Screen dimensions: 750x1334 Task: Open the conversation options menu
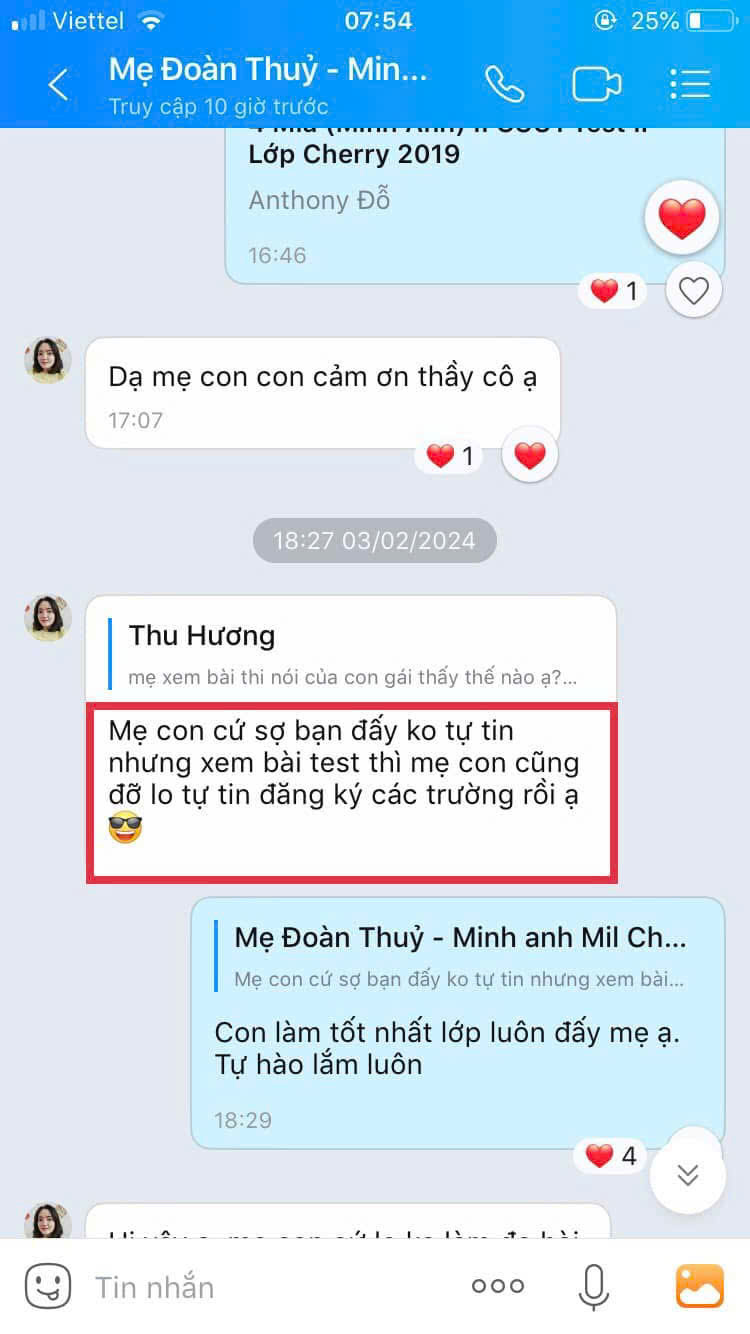pyautogui.click(x=689, y=84)
